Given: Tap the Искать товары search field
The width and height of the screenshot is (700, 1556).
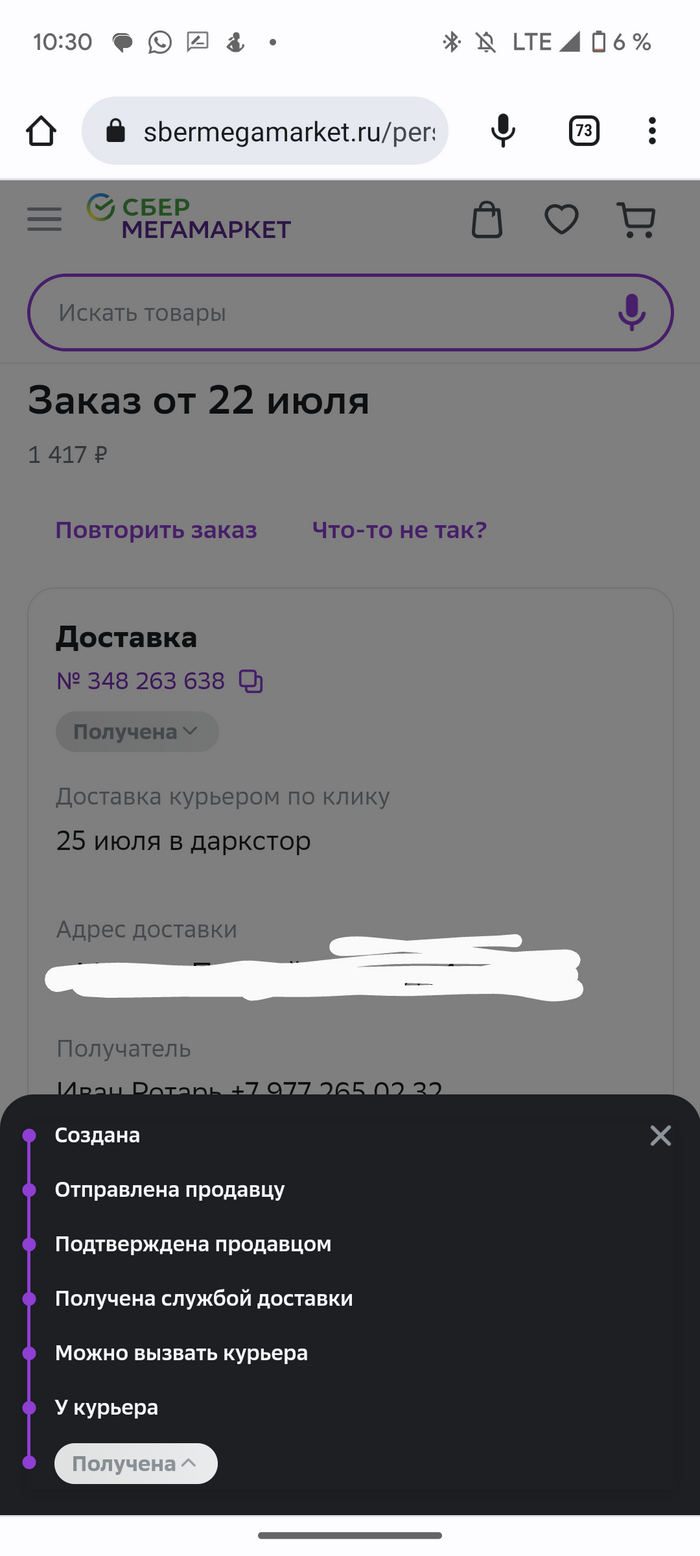Looking at the screenshot, I should tap(320, 313).
